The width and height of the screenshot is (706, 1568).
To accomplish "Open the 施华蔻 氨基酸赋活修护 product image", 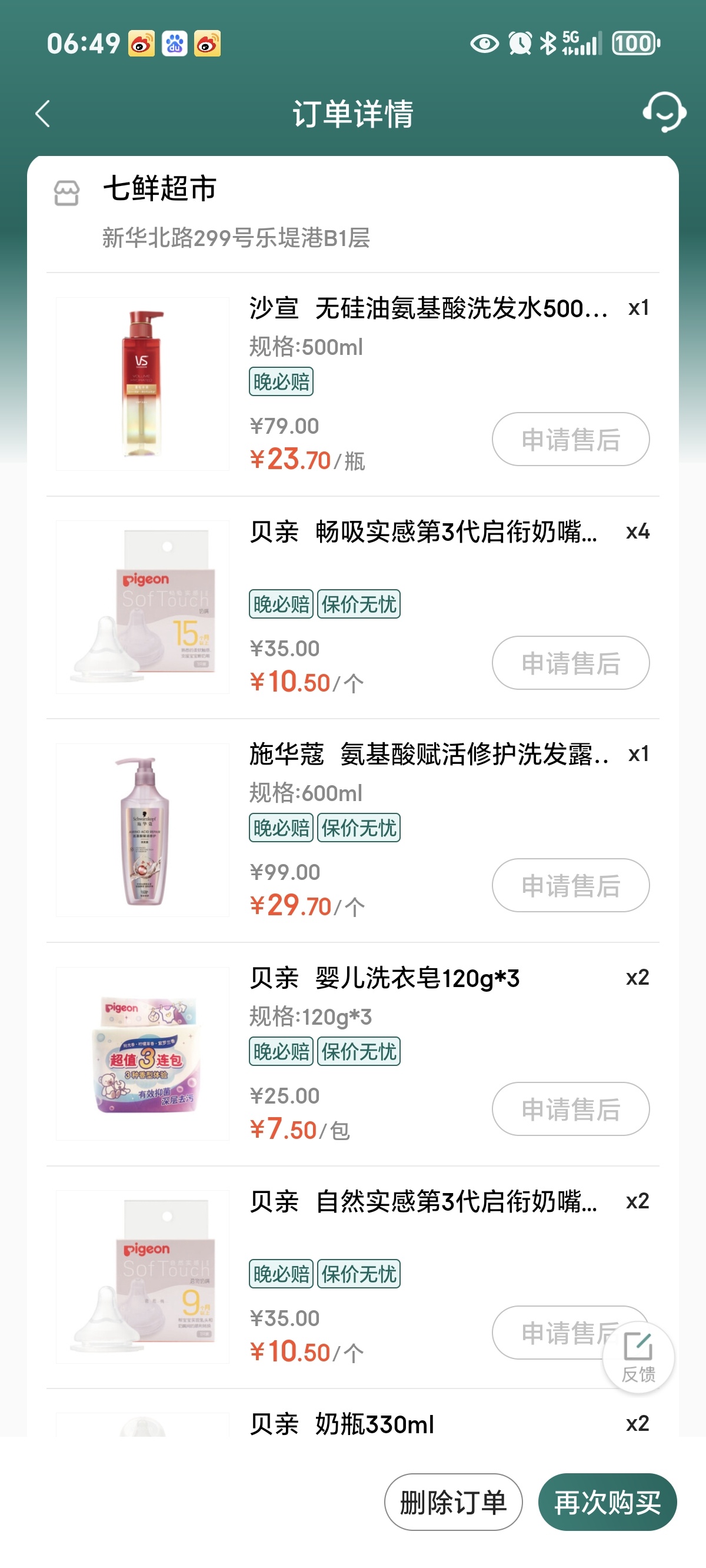I will [x=142, y=830].
